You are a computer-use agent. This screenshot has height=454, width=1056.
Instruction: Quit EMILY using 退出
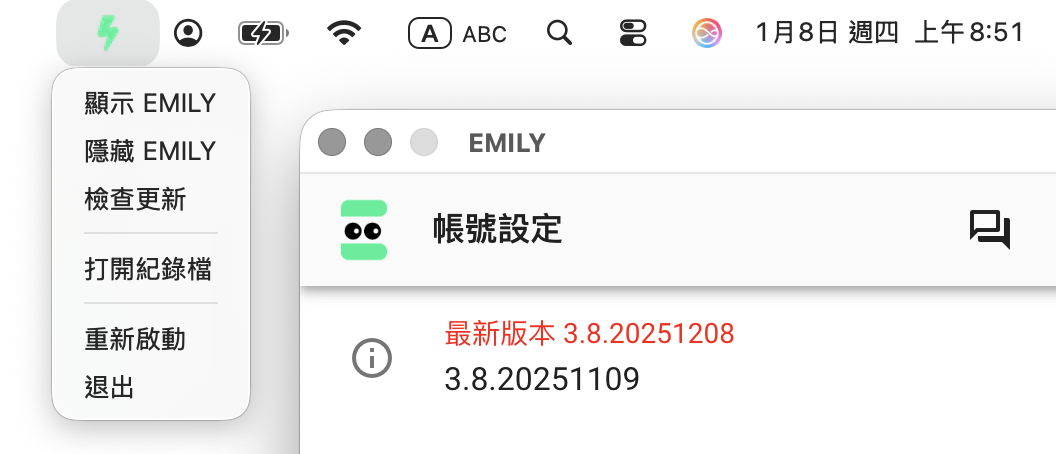tap(110, 387)
